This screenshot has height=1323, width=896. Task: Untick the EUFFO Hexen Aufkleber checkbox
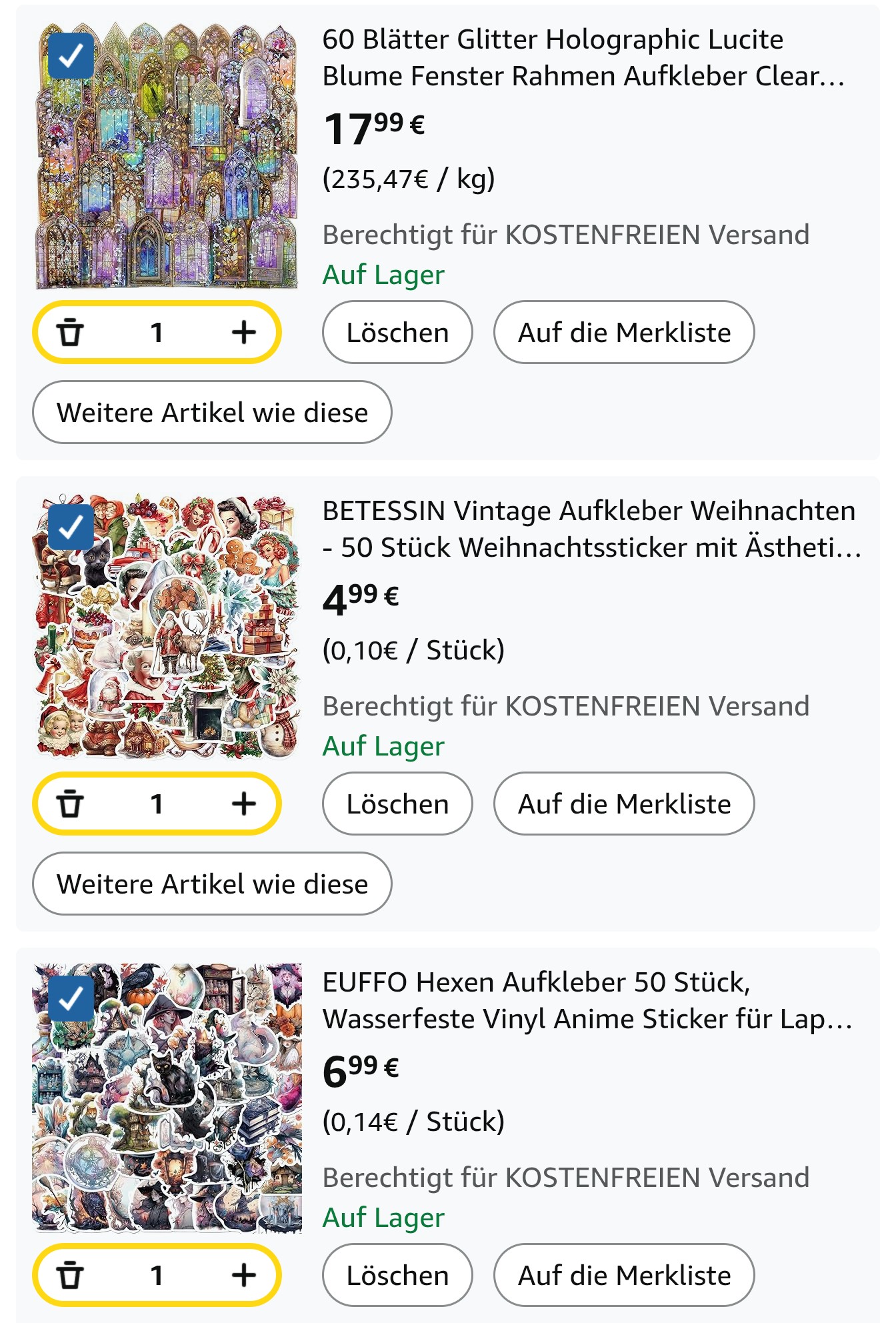click(x=71, y=998)
